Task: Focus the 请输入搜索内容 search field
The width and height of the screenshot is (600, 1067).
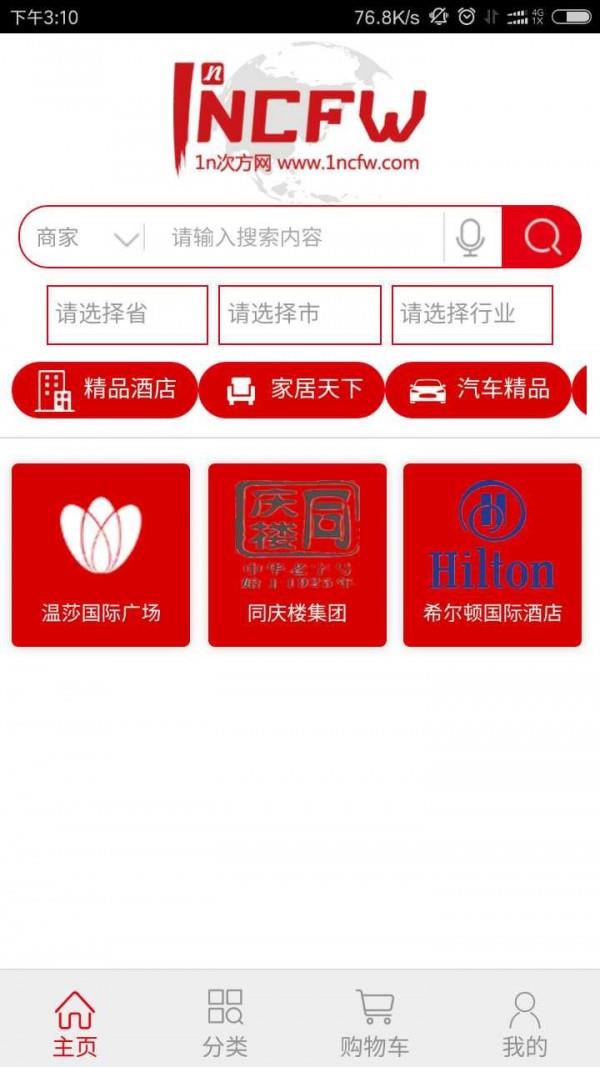Action: click(x=294, y=237)
